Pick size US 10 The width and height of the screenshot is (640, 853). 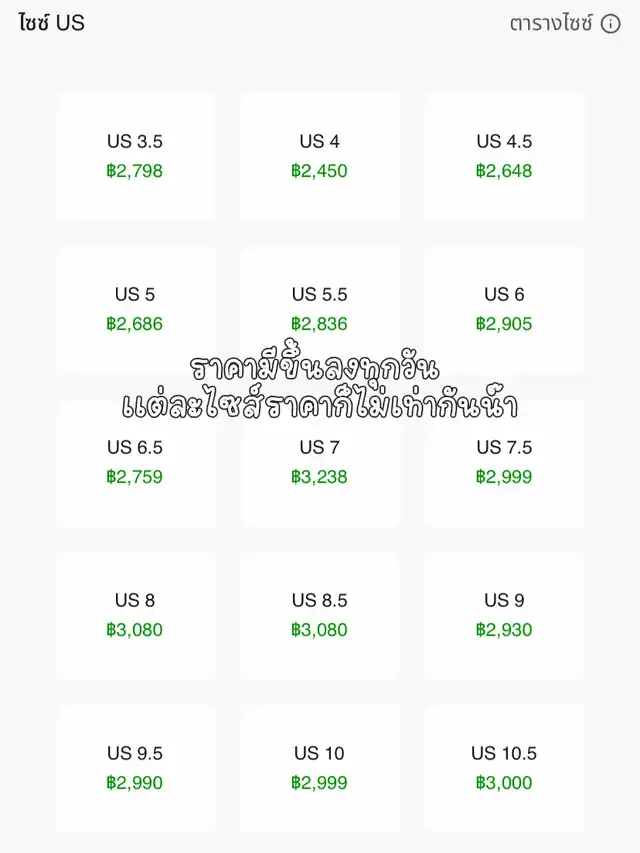[x=320, y=767]
